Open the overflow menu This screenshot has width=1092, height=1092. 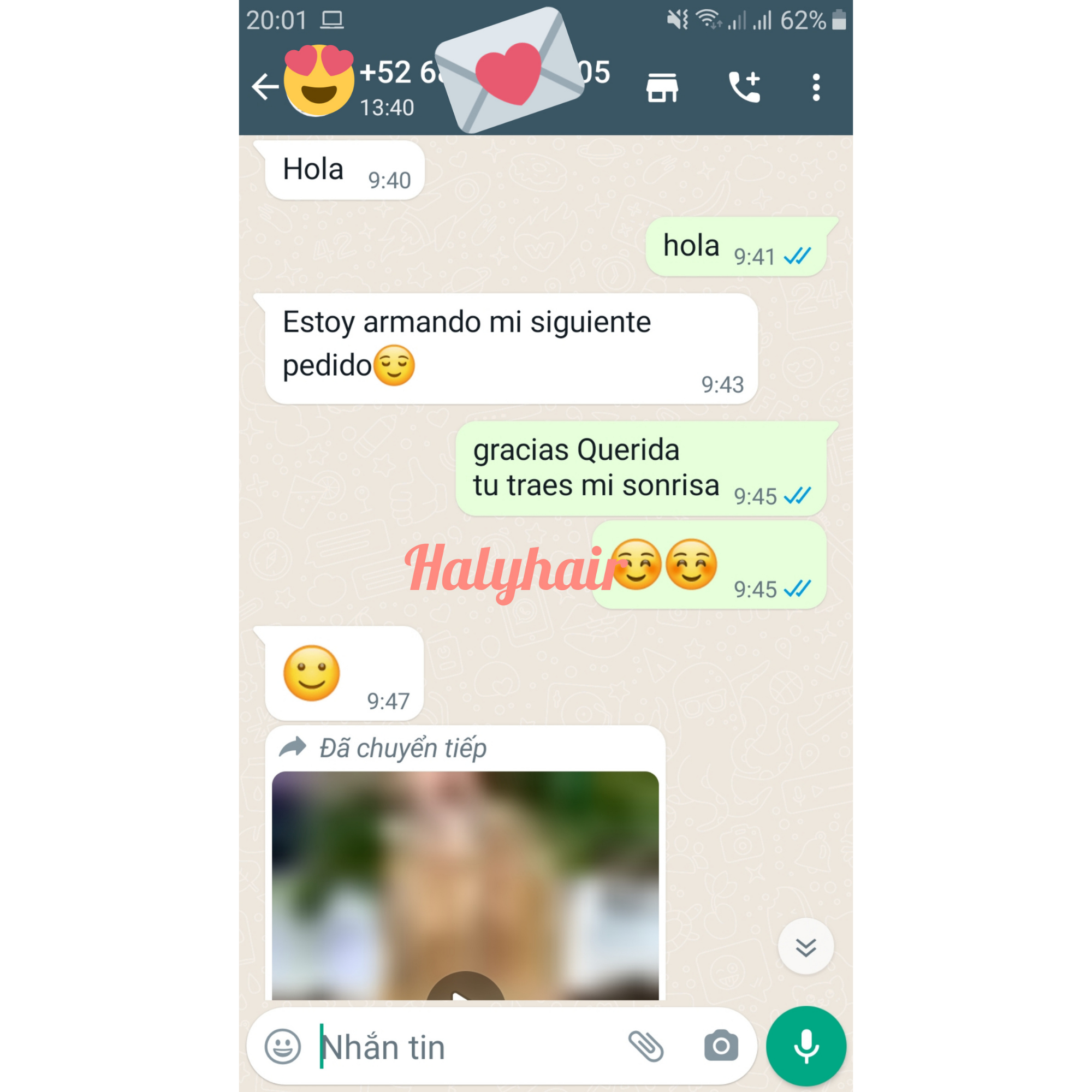816,87
